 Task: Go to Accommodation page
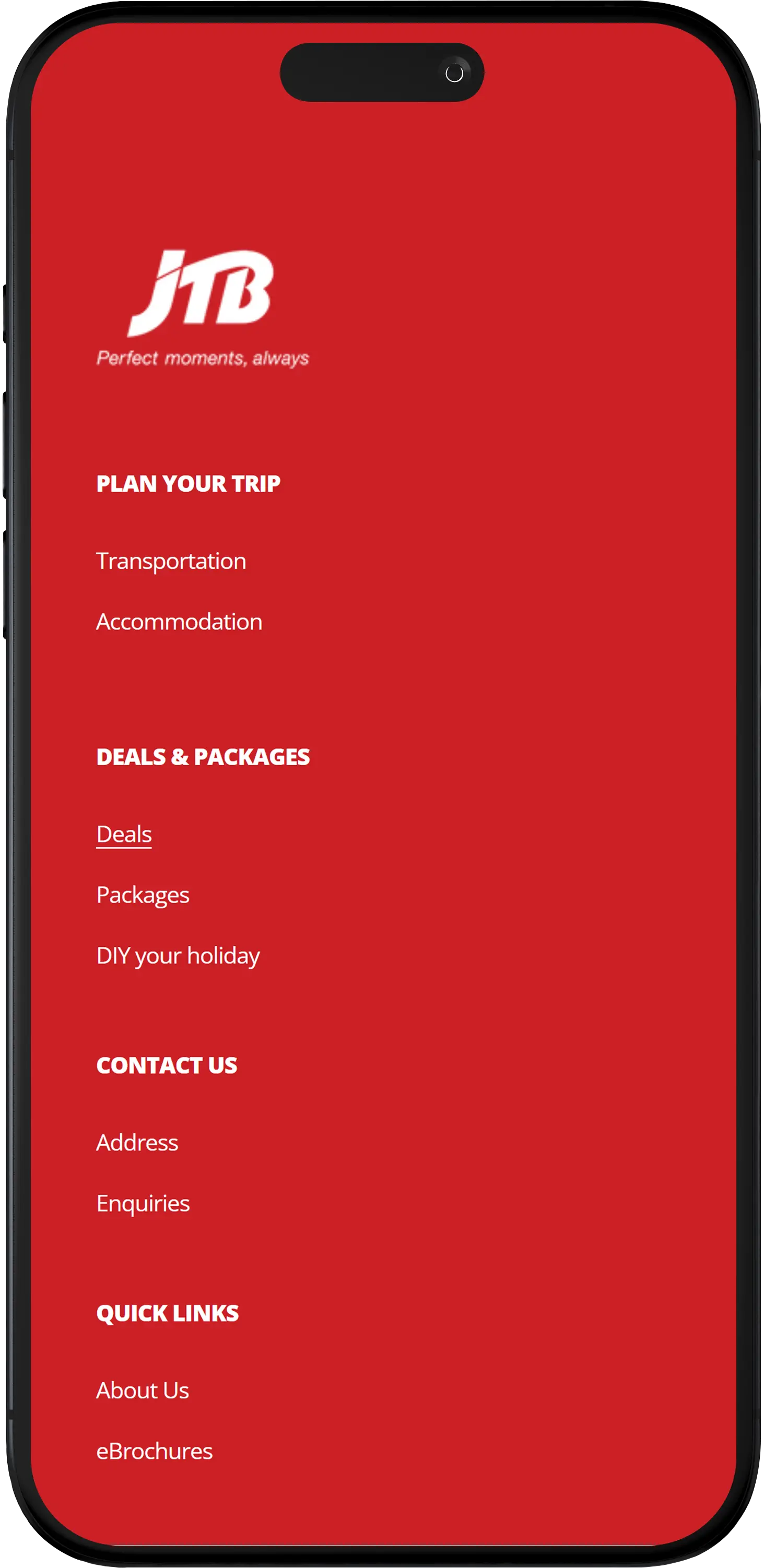[179, 622]
